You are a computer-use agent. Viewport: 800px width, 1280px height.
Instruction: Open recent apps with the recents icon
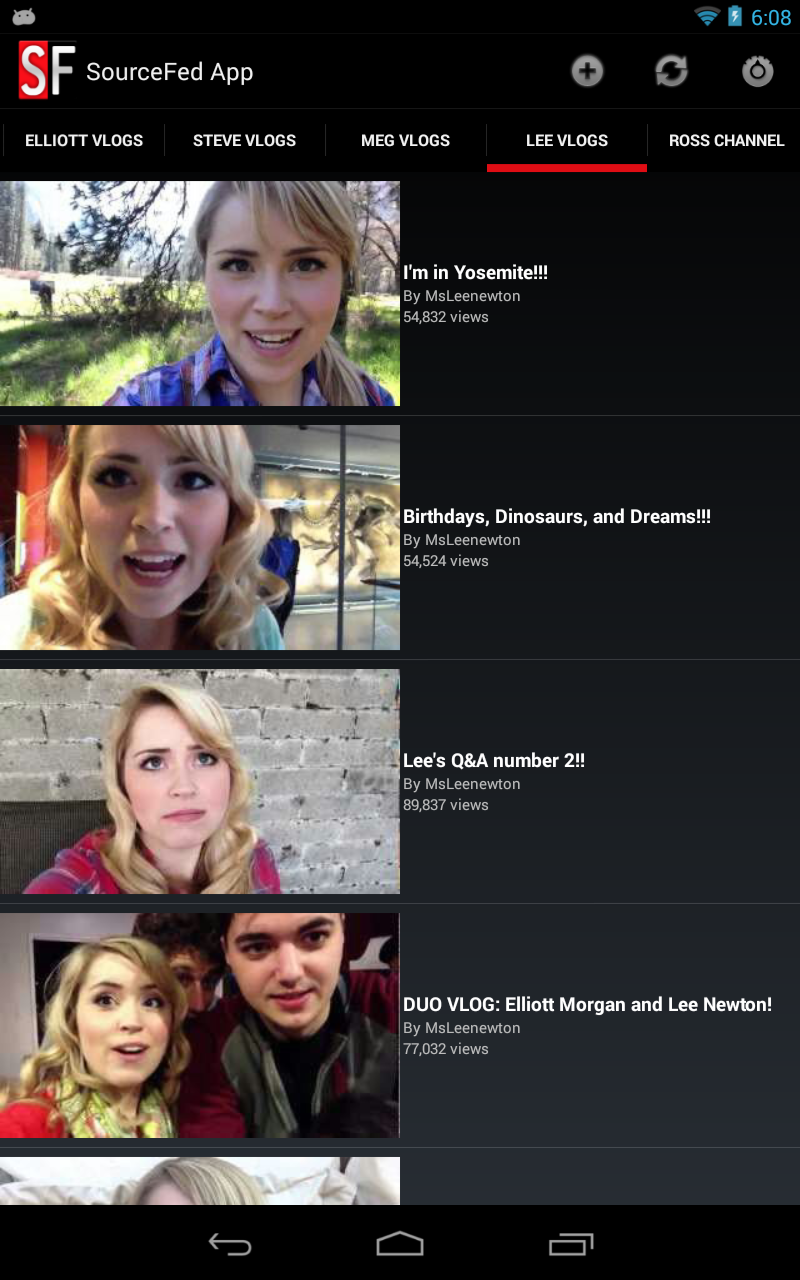point(571,1245)
